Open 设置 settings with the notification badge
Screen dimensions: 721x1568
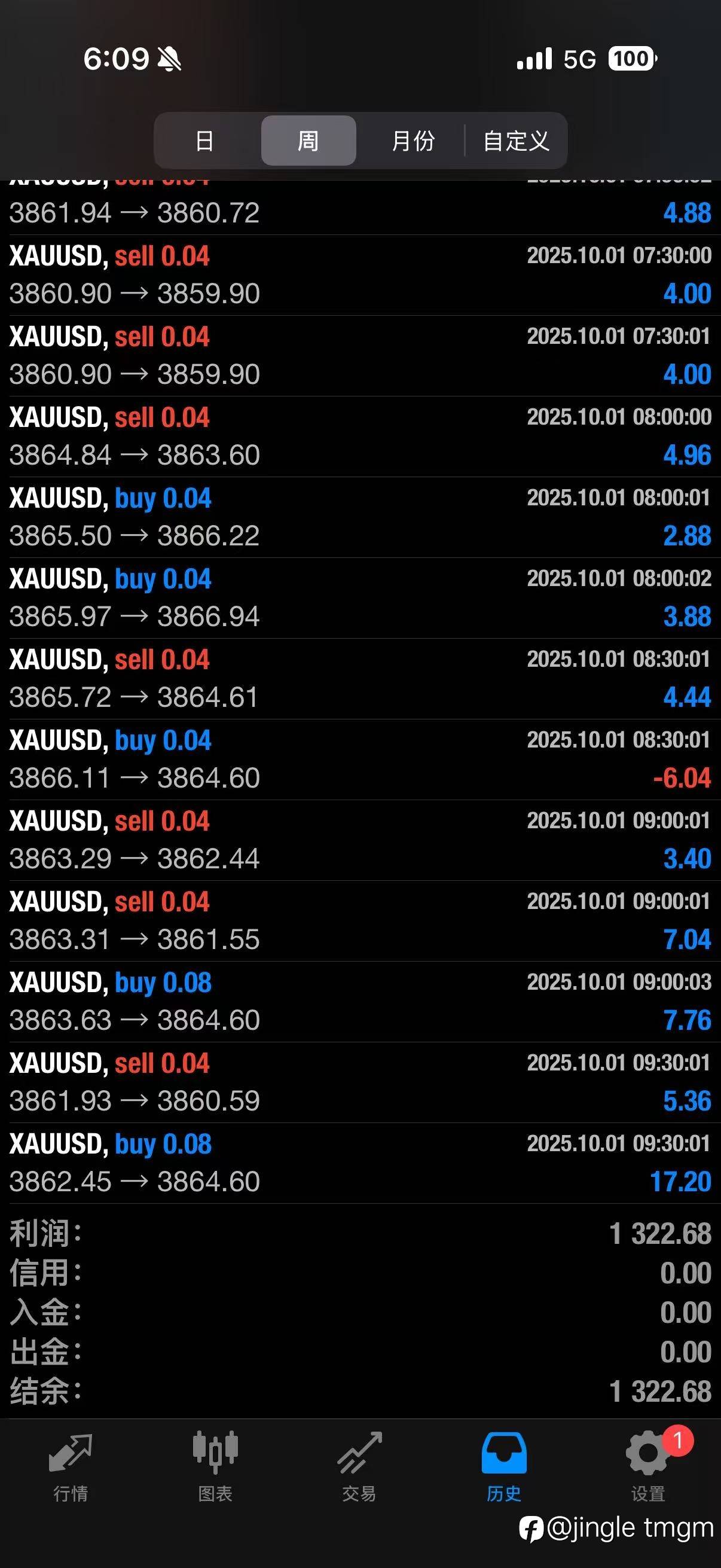tap(649, 1468)
